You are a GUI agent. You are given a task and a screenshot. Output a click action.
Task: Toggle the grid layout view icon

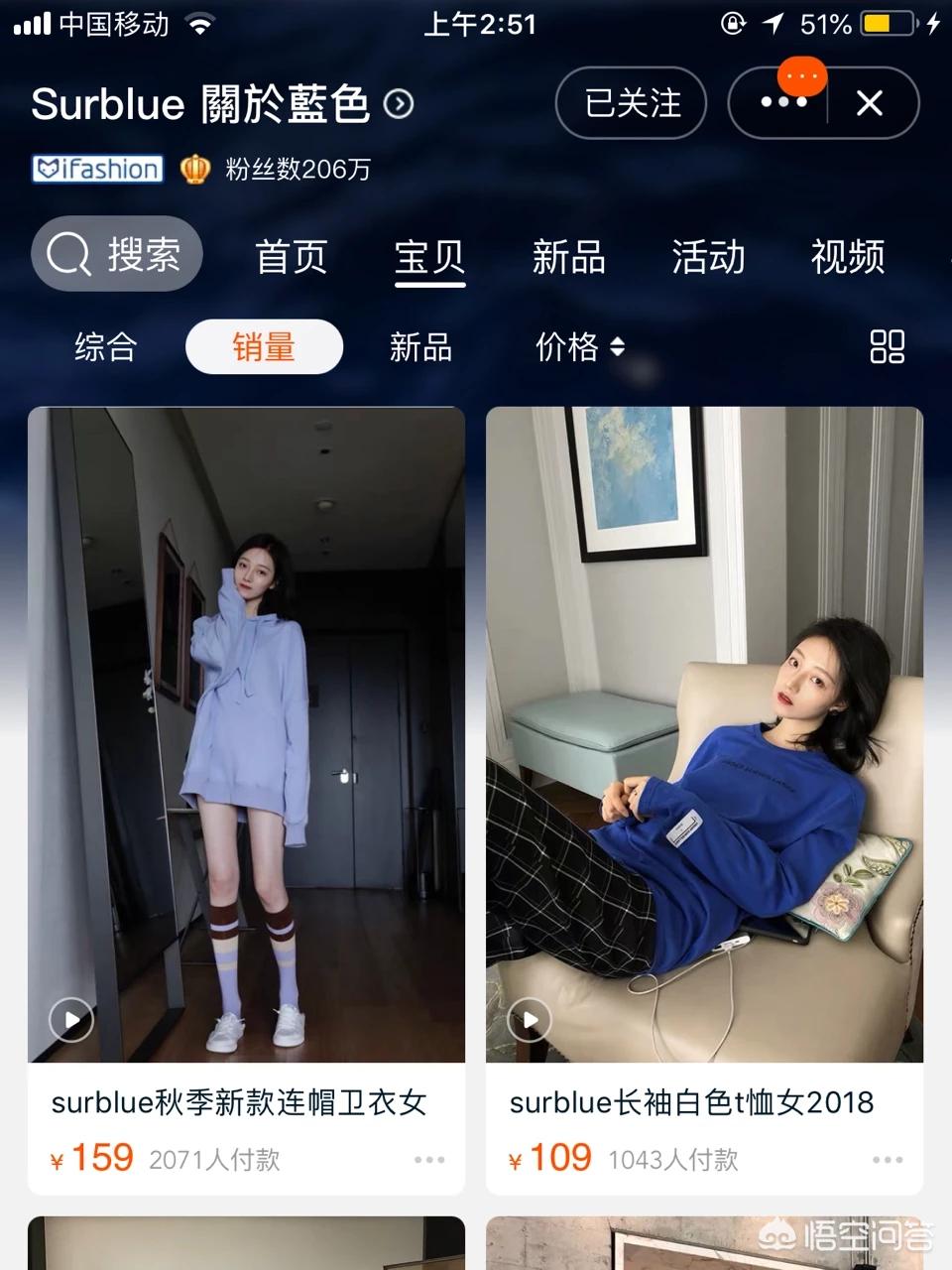pos(887,346)
